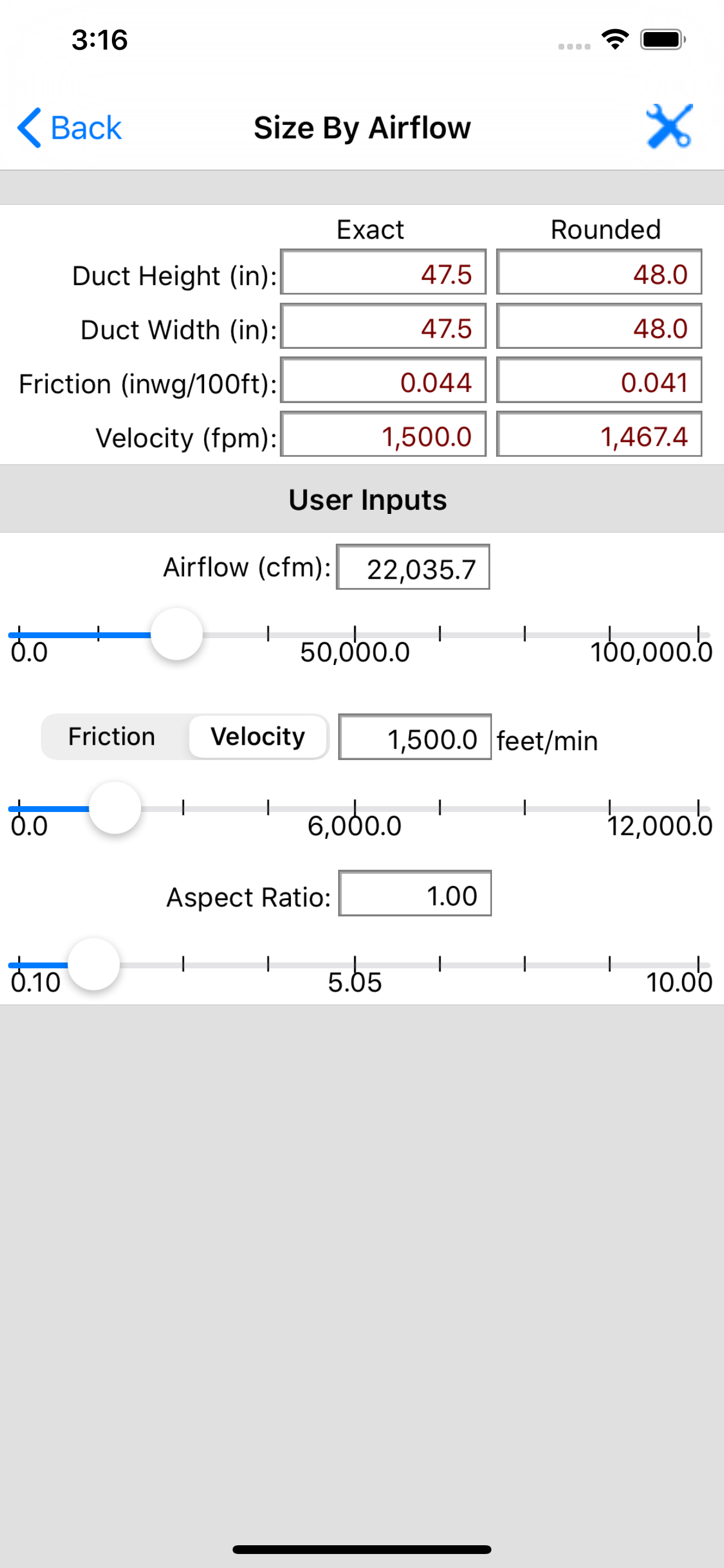This screenshot has width=724, height=1568.
Task: Tap the velocity slider thumb
Action: 114,810
